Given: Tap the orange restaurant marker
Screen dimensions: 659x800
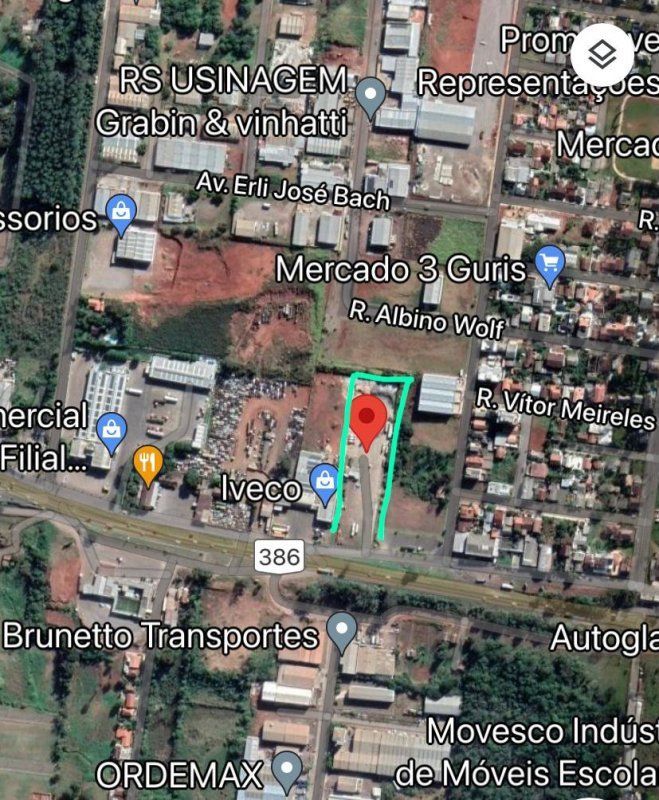Looking at the screenshot, I should point(149,462).
